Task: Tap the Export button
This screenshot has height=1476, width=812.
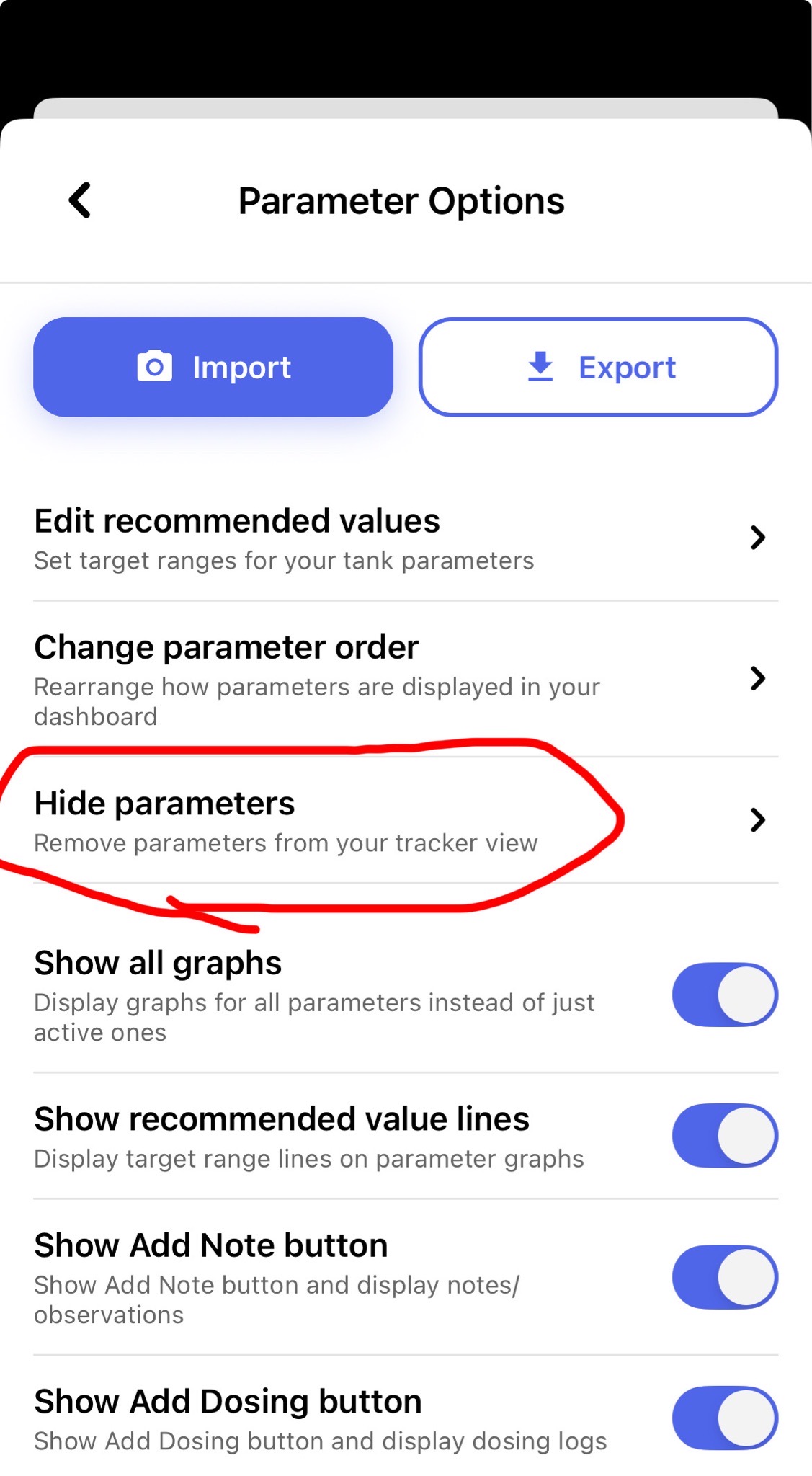Action: 598,368
